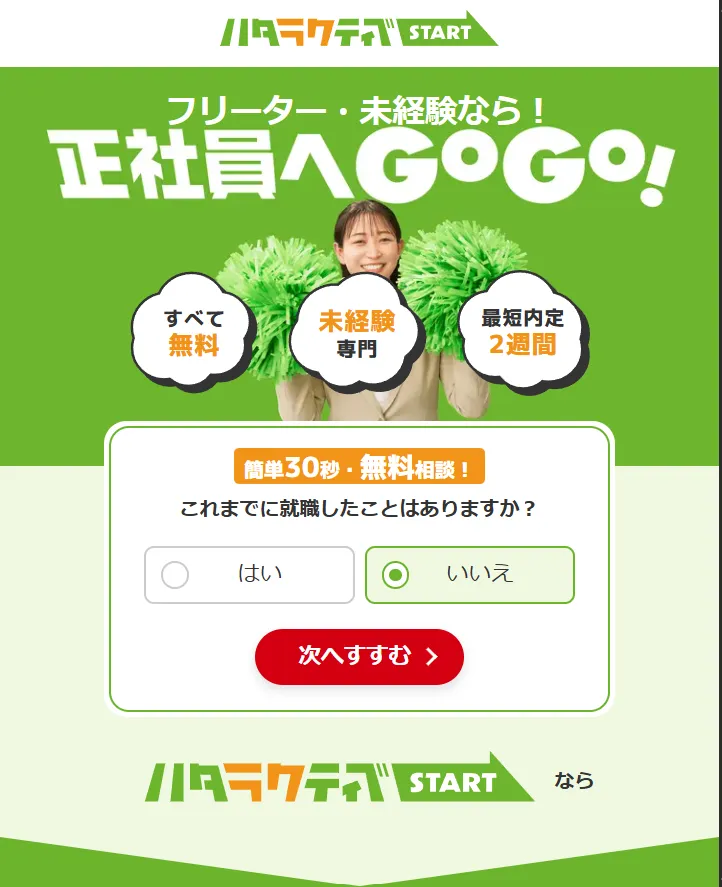This screenshot has height=887, width=722.
Task: Tap the 次へすすむ button
Action: pyautogui.click(x=360, y=656)
